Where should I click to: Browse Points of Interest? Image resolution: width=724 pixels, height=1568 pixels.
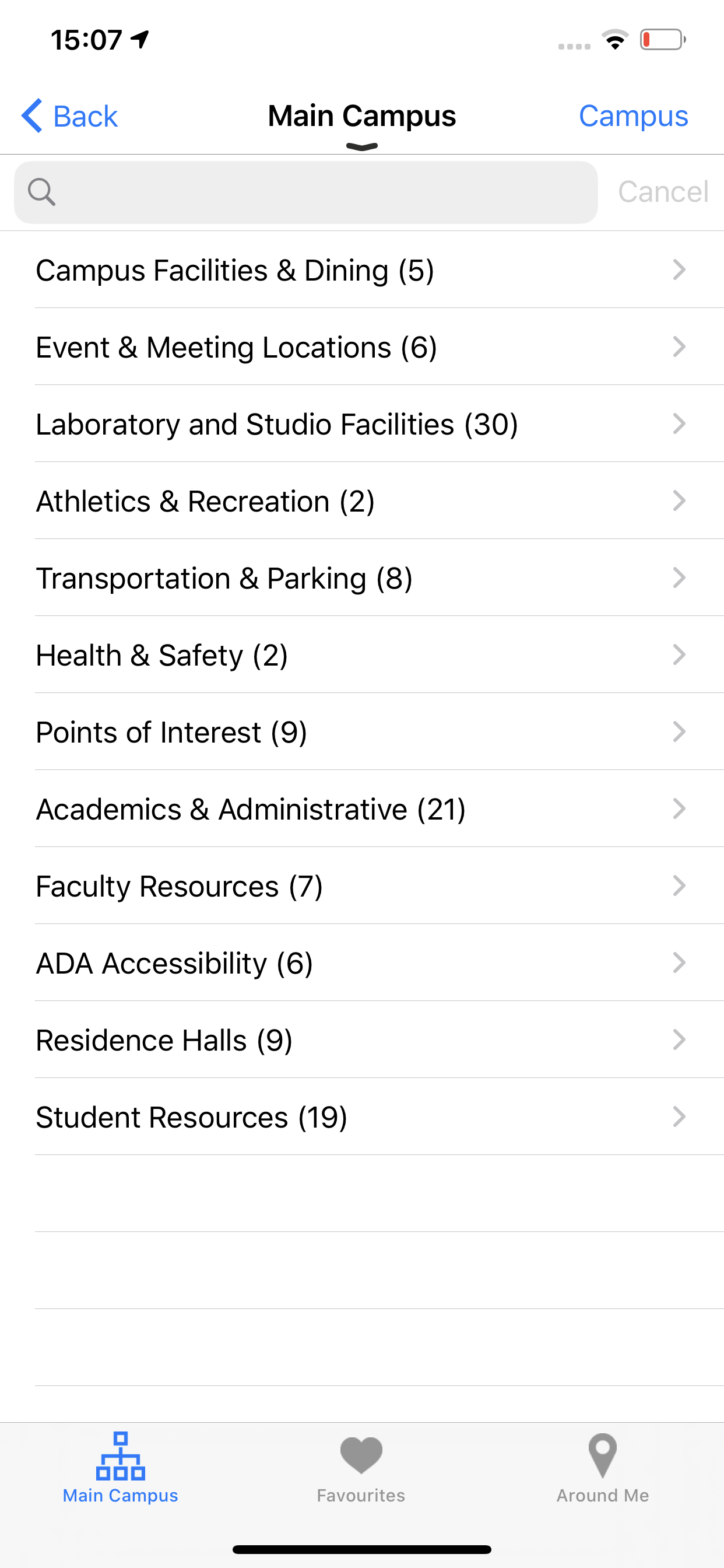pos(362,731)
